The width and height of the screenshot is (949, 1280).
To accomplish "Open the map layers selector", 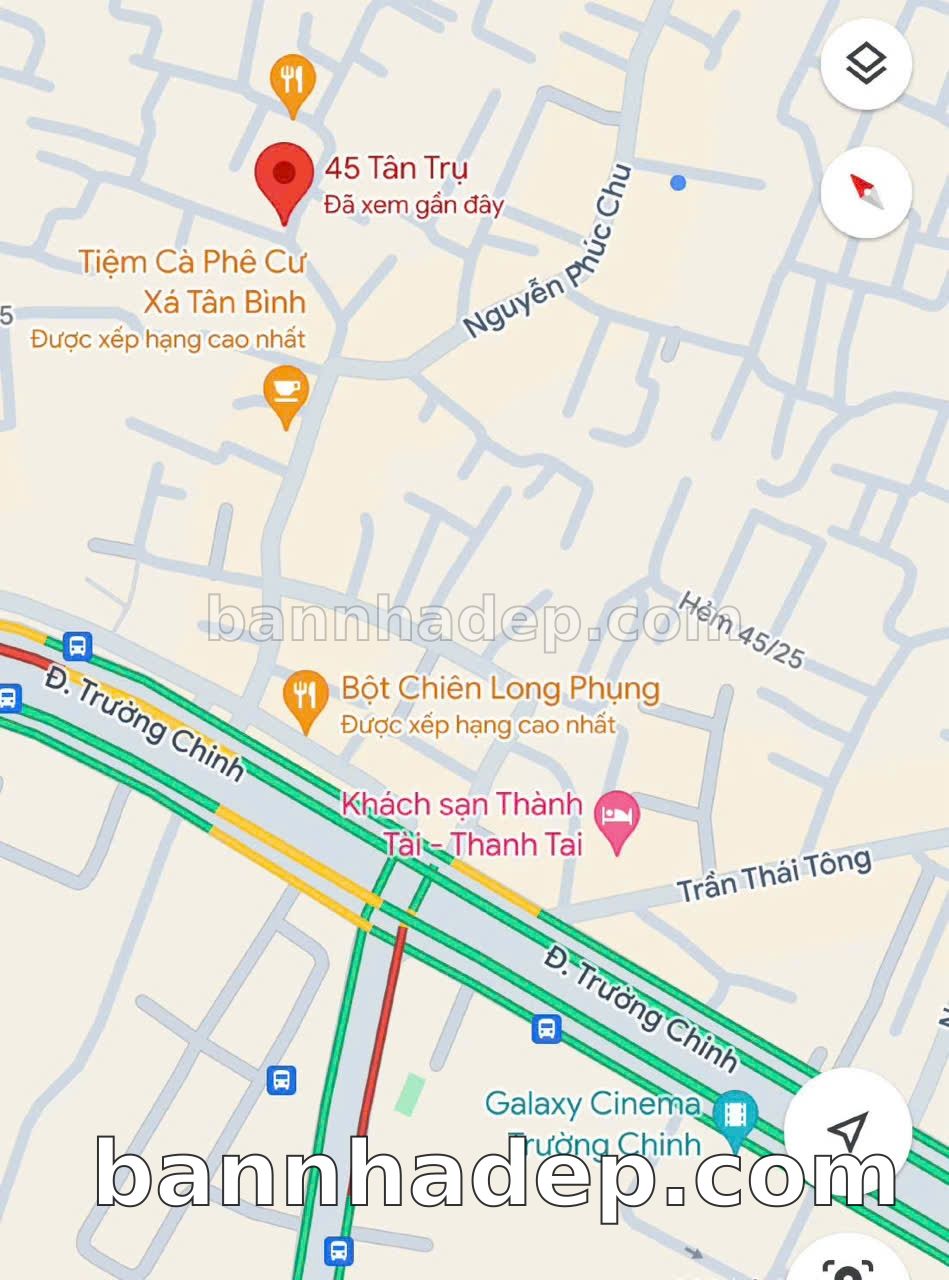I will point(866,64).
